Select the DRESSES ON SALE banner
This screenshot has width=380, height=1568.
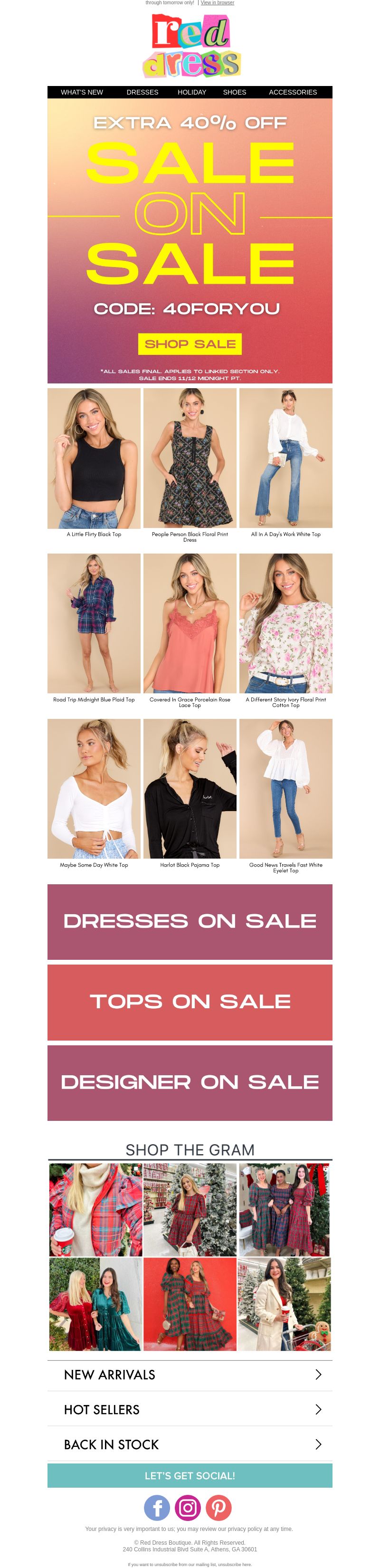(190, 922)
